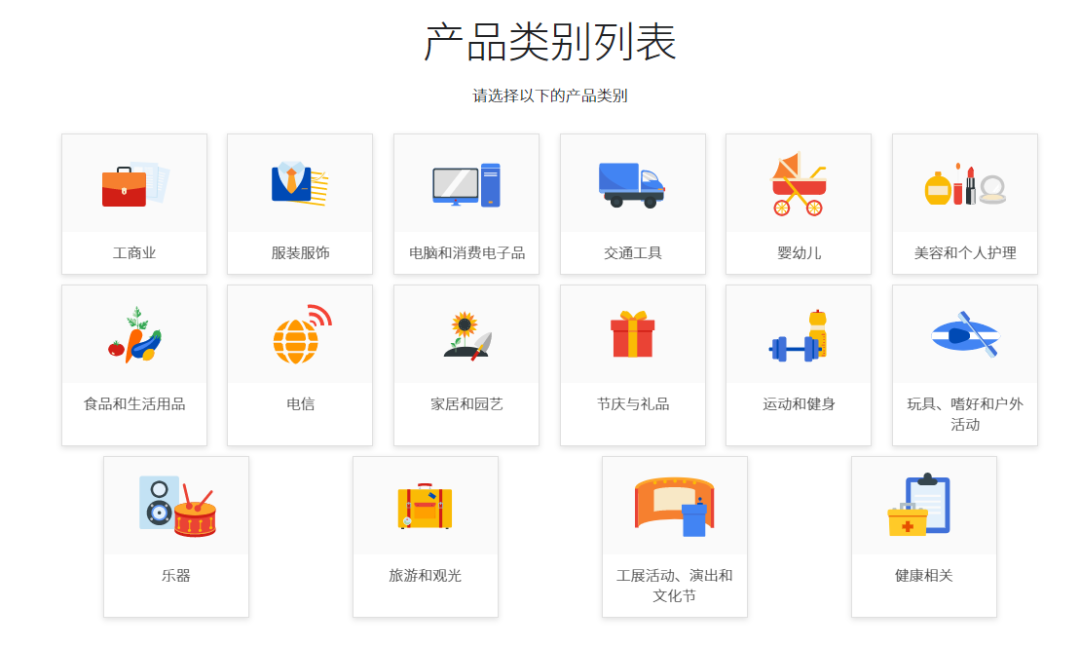Open the 旅游和观光 category
The image size is (1080, 647).
[425, 536]
